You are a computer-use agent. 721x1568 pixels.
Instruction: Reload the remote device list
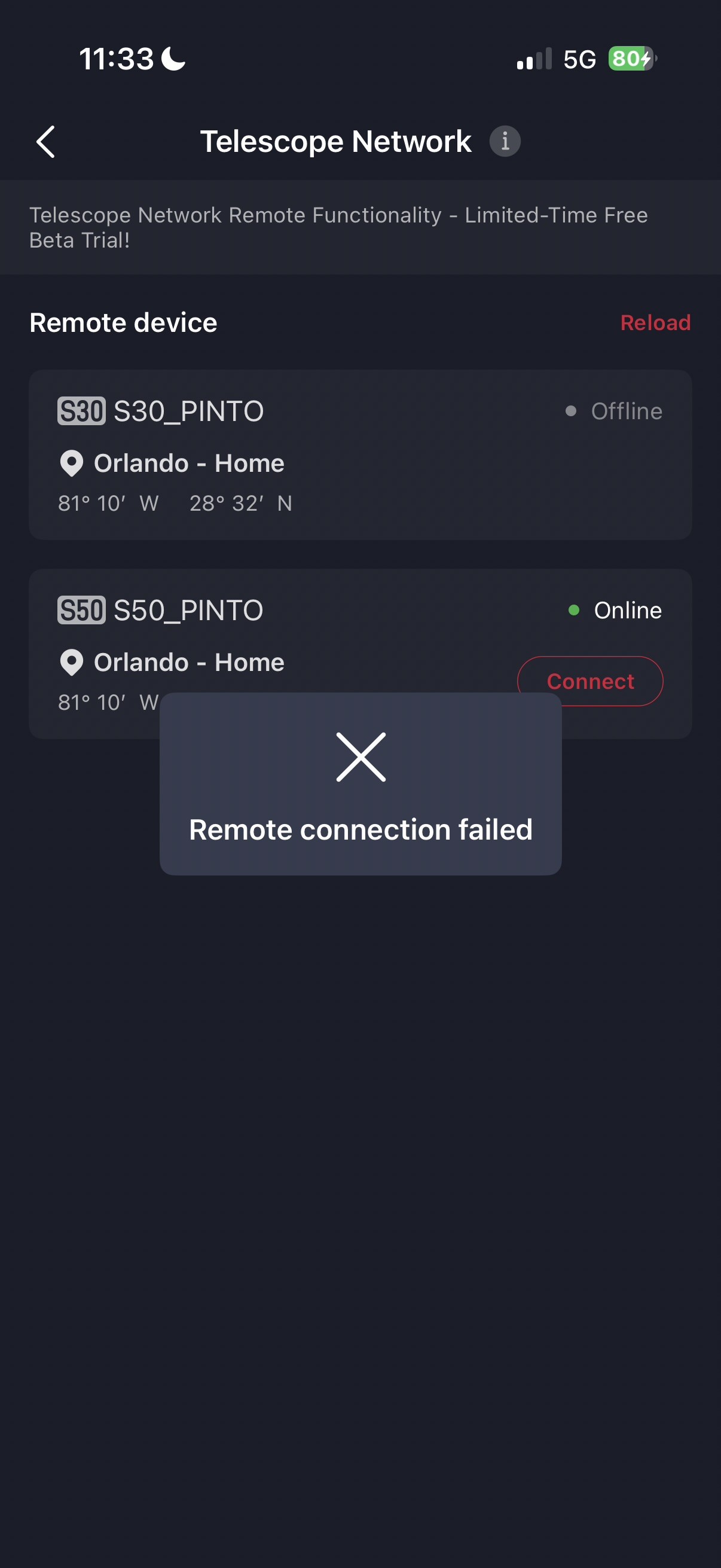click(x=655, y=322)
